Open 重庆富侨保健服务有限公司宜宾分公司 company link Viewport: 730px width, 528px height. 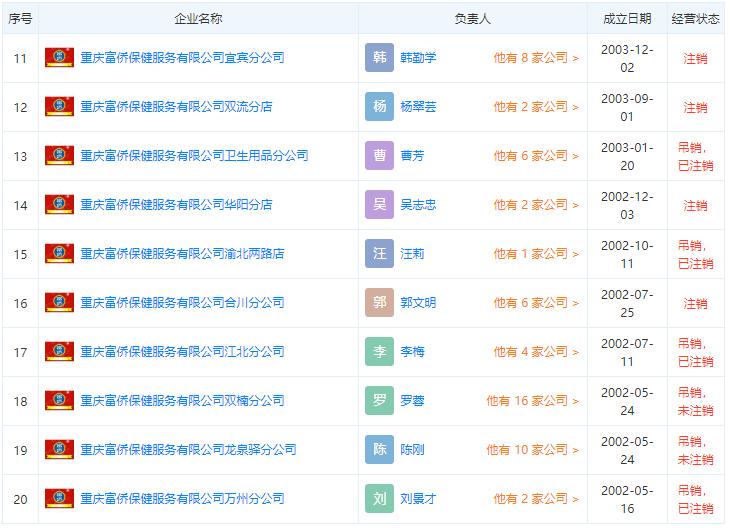point(182,58)
